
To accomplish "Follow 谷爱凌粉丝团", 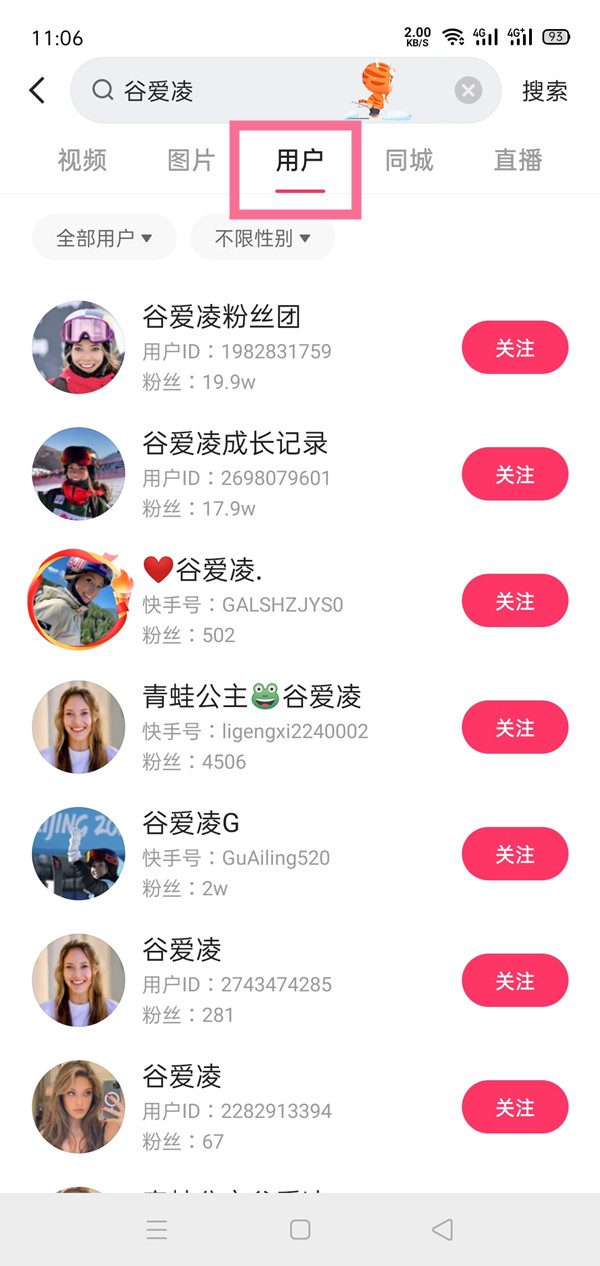I will coord(514,348).
